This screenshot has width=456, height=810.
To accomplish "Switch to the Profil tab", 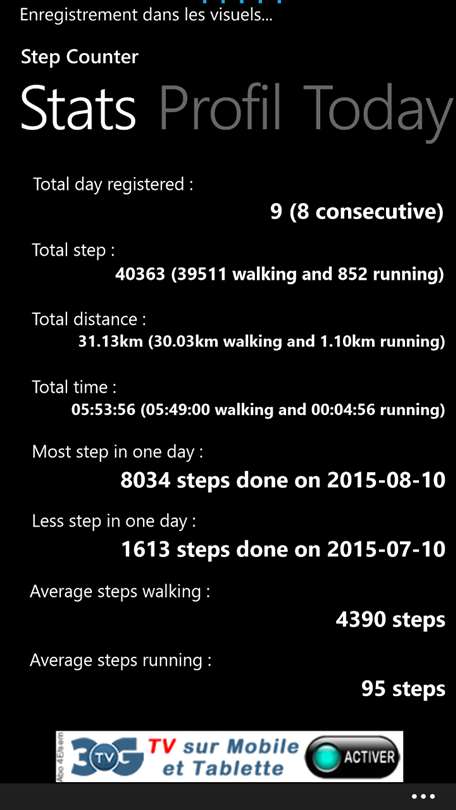I will point(221,108).
